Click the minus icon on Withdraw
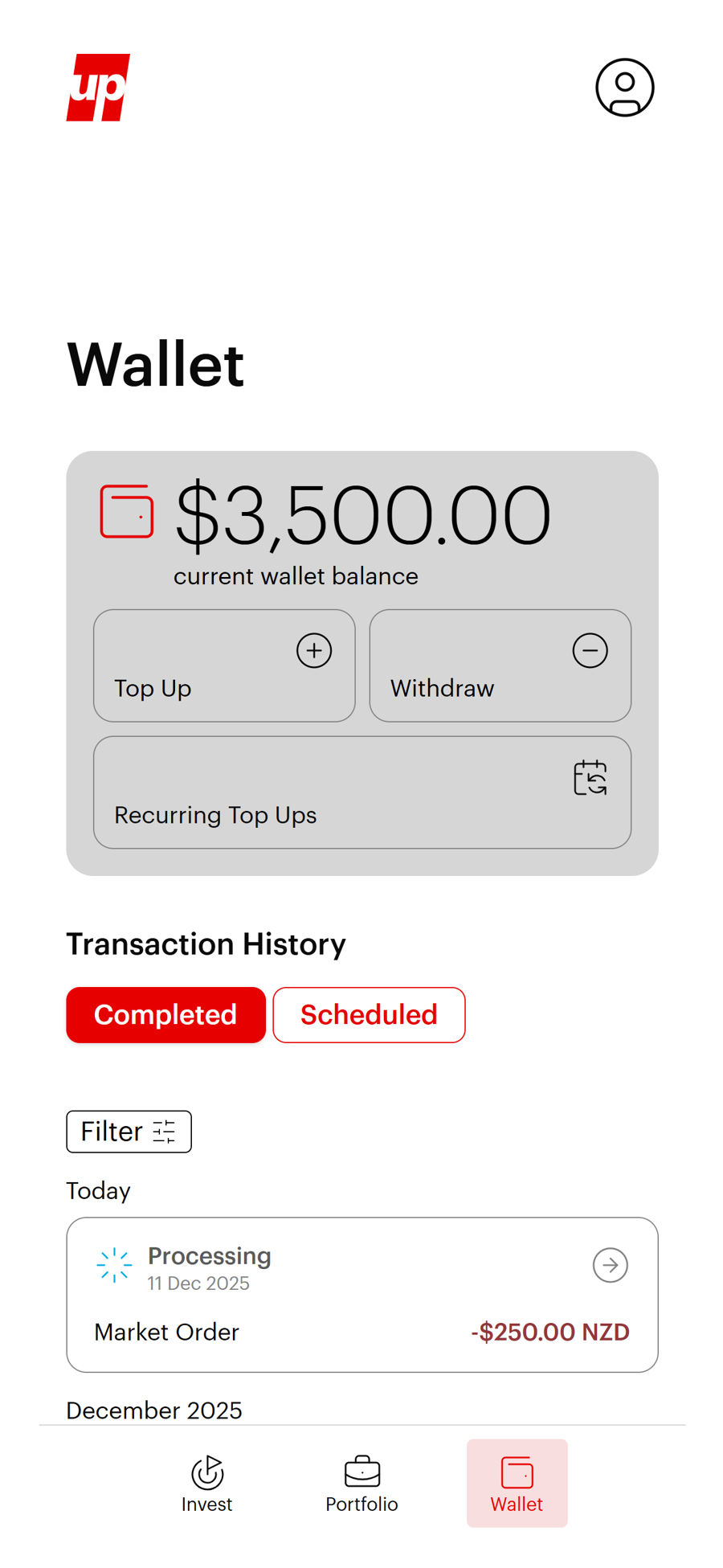 point(590,650)
